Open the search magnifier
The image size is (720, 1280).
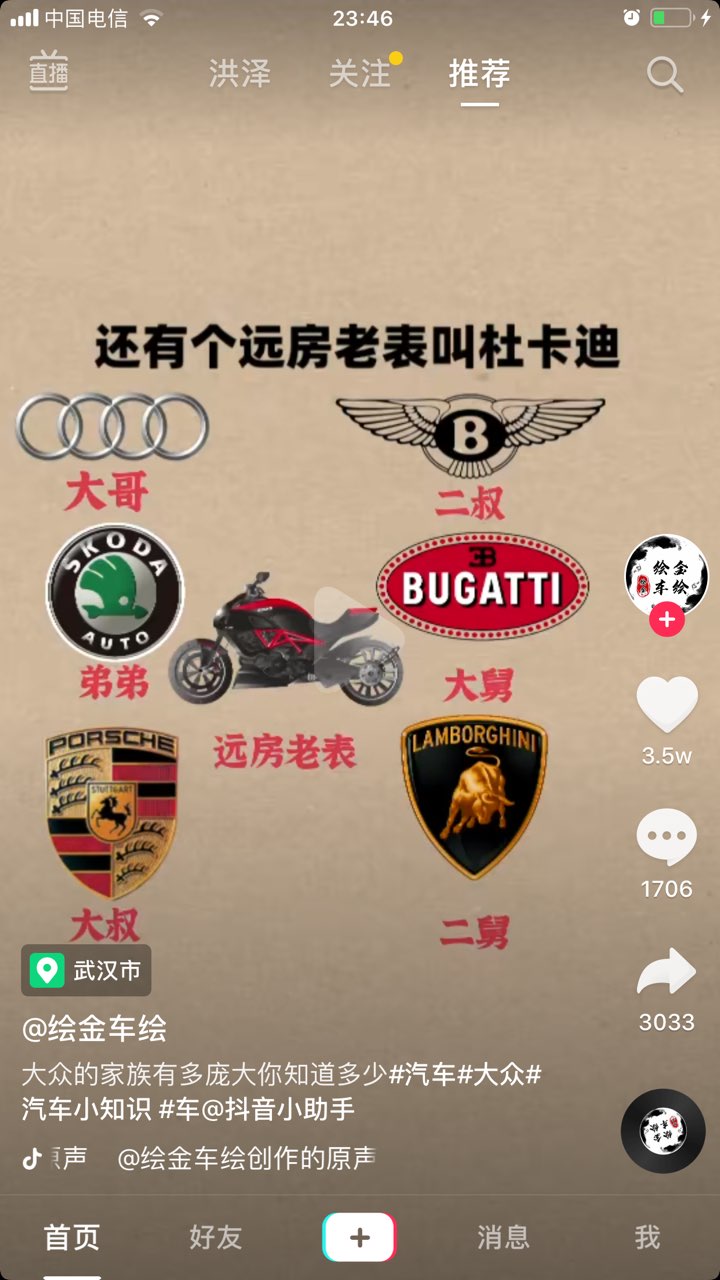tap(664, 74)
